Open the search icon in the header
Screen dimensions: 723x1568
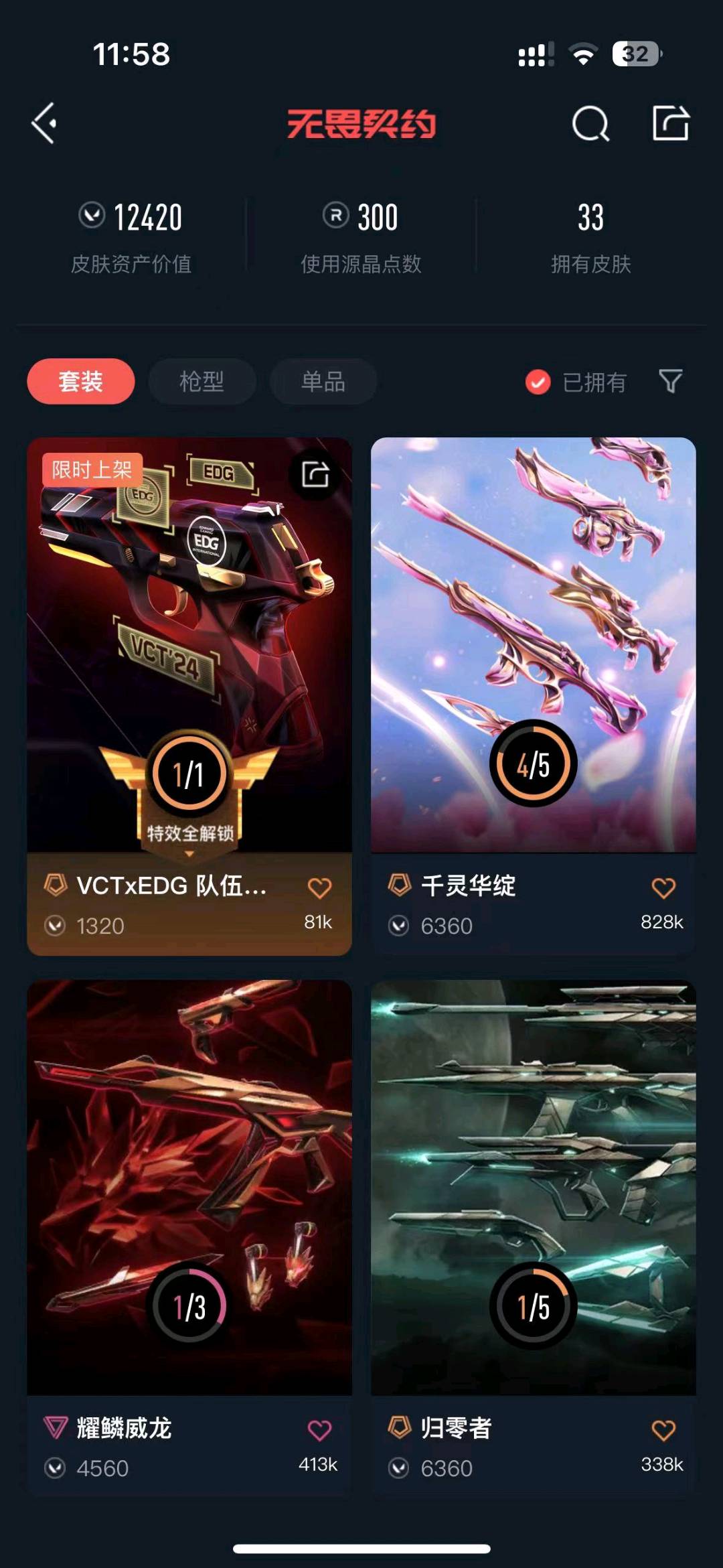[590, 124]
